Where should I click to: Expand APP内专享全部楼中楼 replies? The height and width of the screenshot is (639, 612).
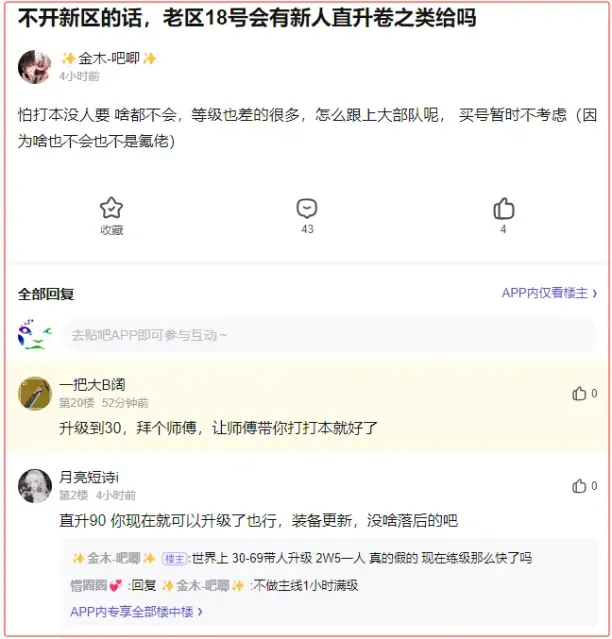(136, 611)
